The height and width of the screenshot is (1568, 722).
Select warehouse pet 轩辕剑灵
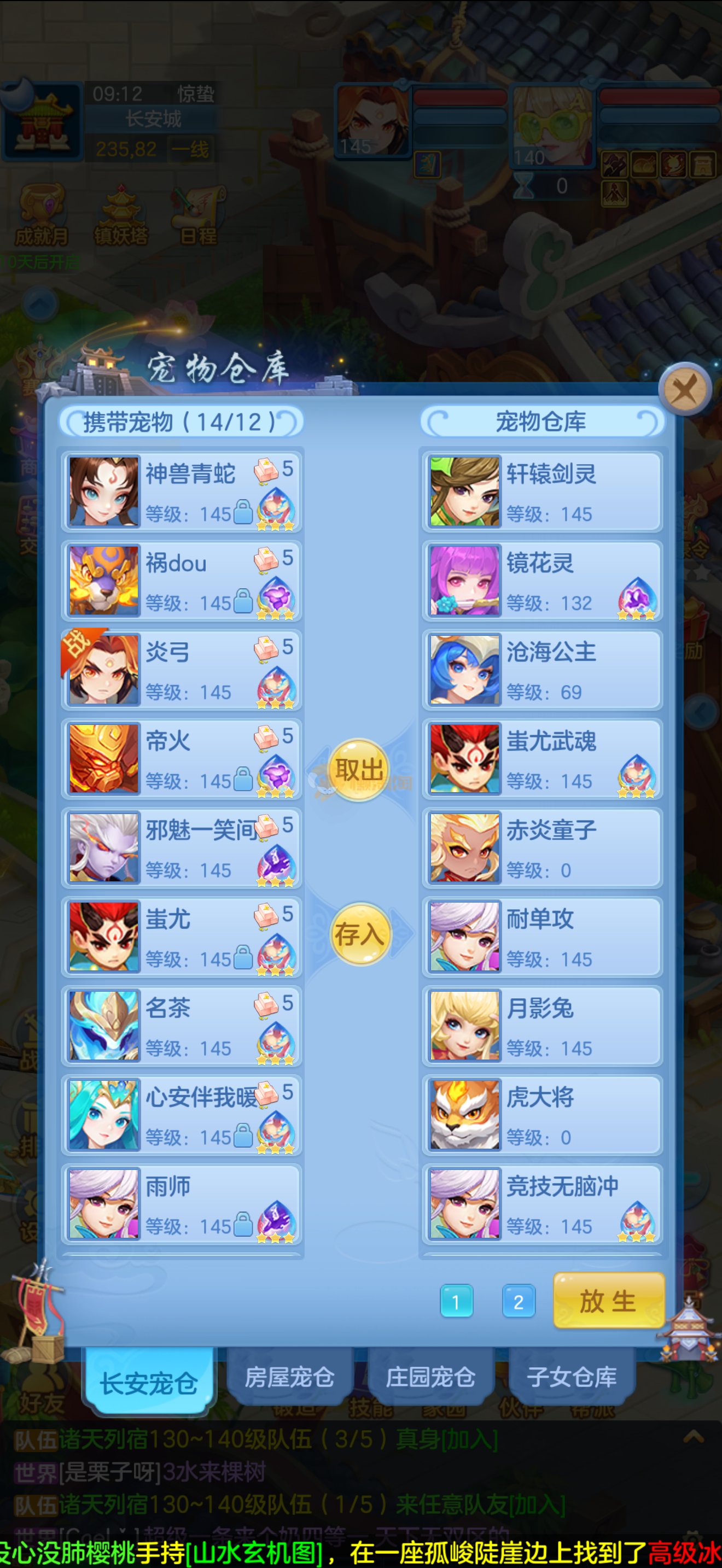pos(542,492)
